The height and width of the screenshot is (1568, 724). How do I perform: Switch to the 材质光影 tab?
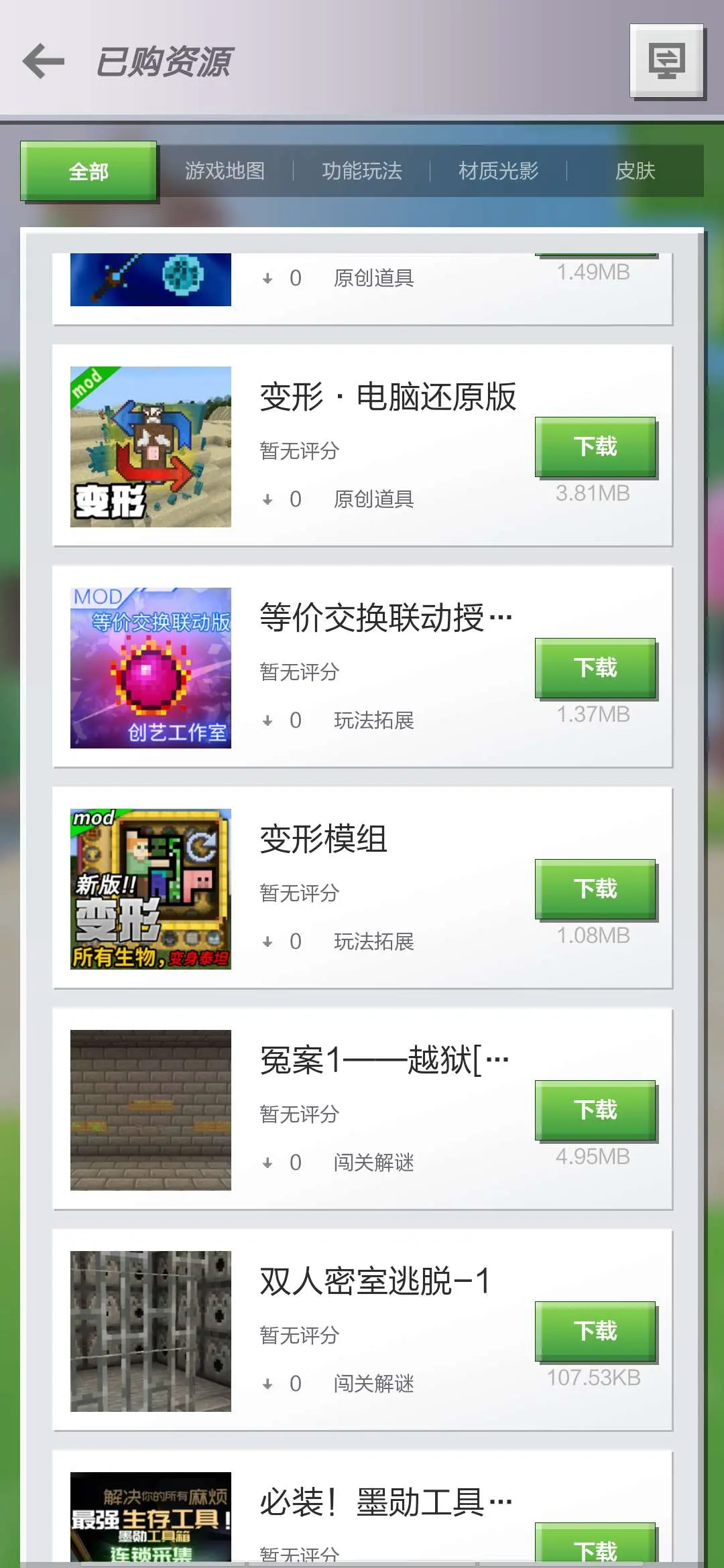(x=499, y=171)
